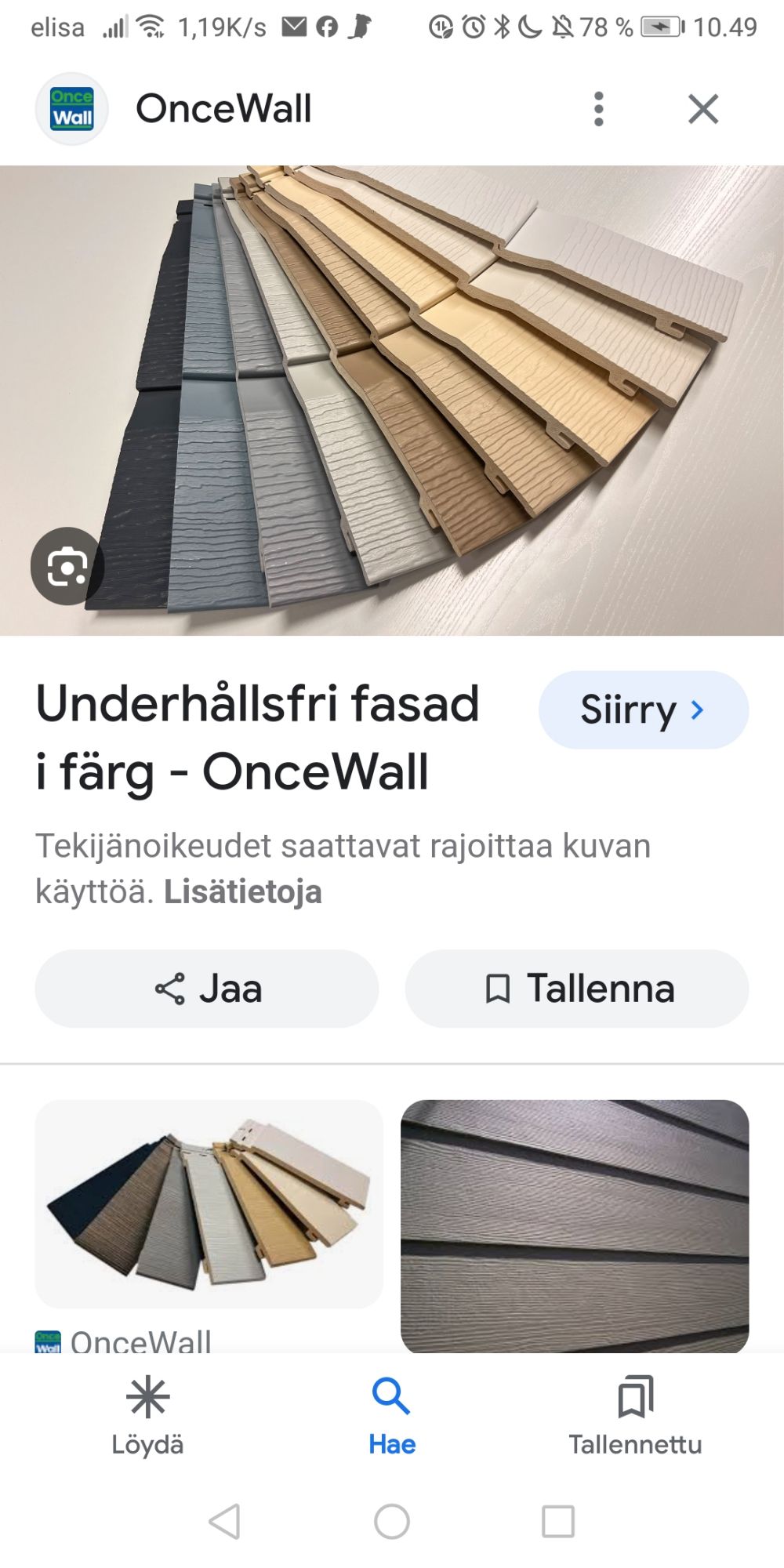
Task: Open the Lisätietoja copyright link
Action: (242, 891)
